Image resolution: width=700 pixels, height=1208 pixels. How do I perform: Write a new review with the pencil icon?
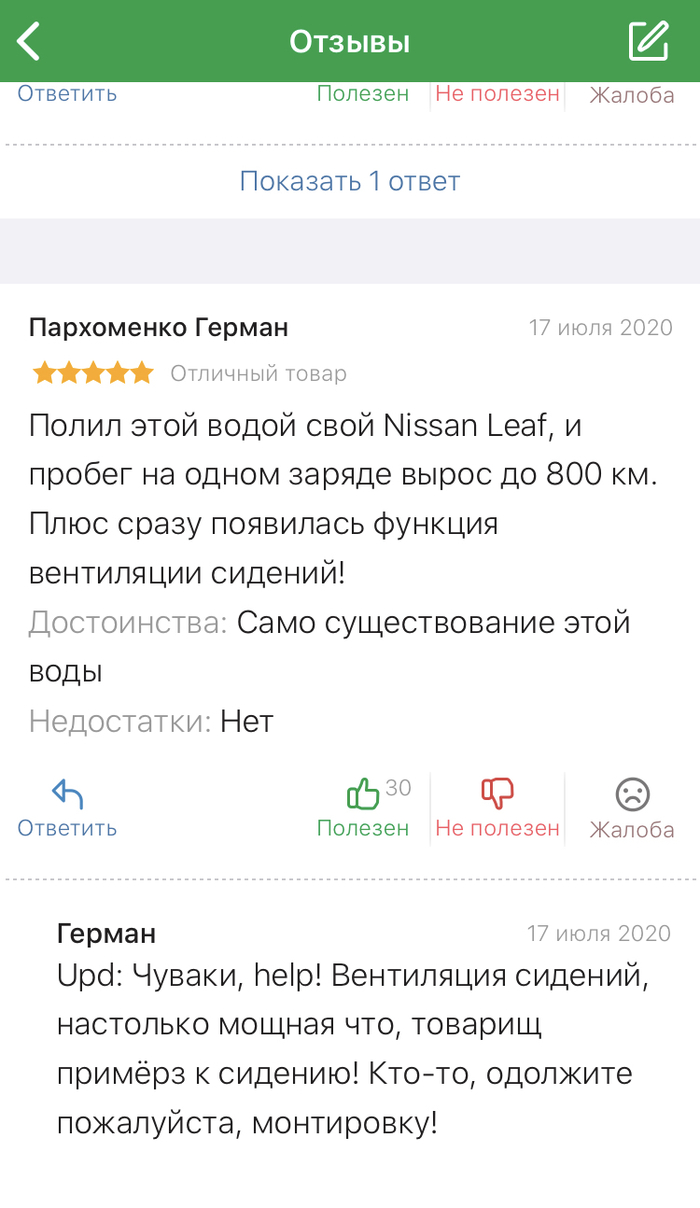648,42
